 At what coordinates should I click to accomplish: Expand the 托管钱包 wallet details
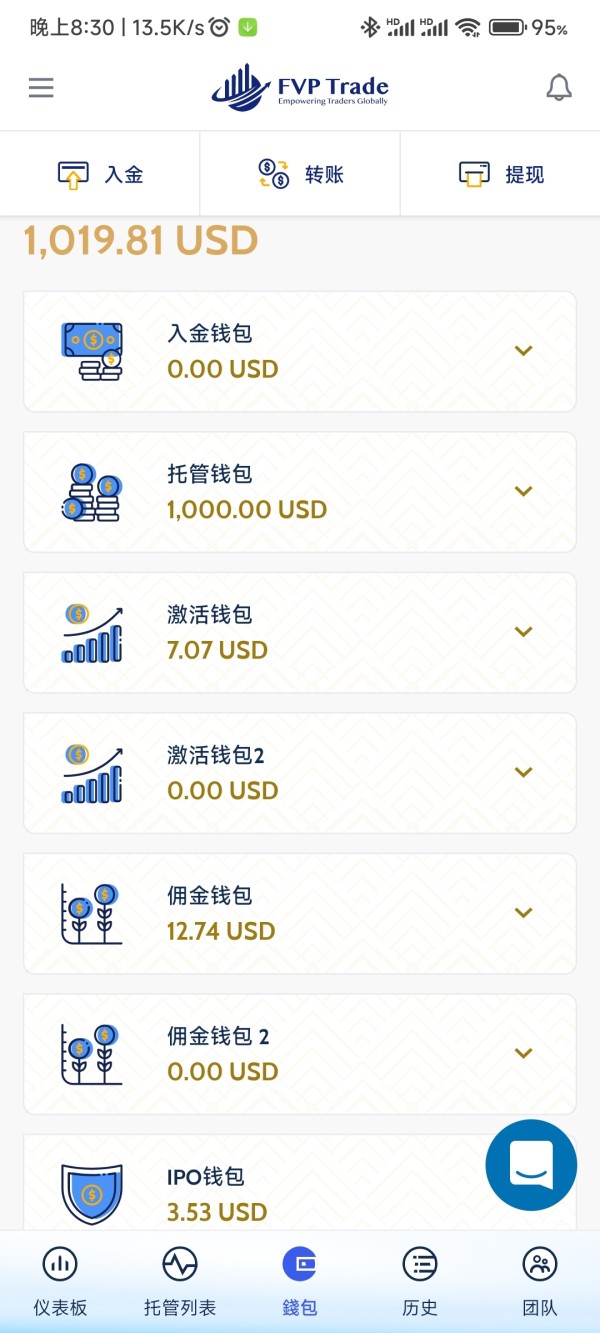(x=523, y=491)
